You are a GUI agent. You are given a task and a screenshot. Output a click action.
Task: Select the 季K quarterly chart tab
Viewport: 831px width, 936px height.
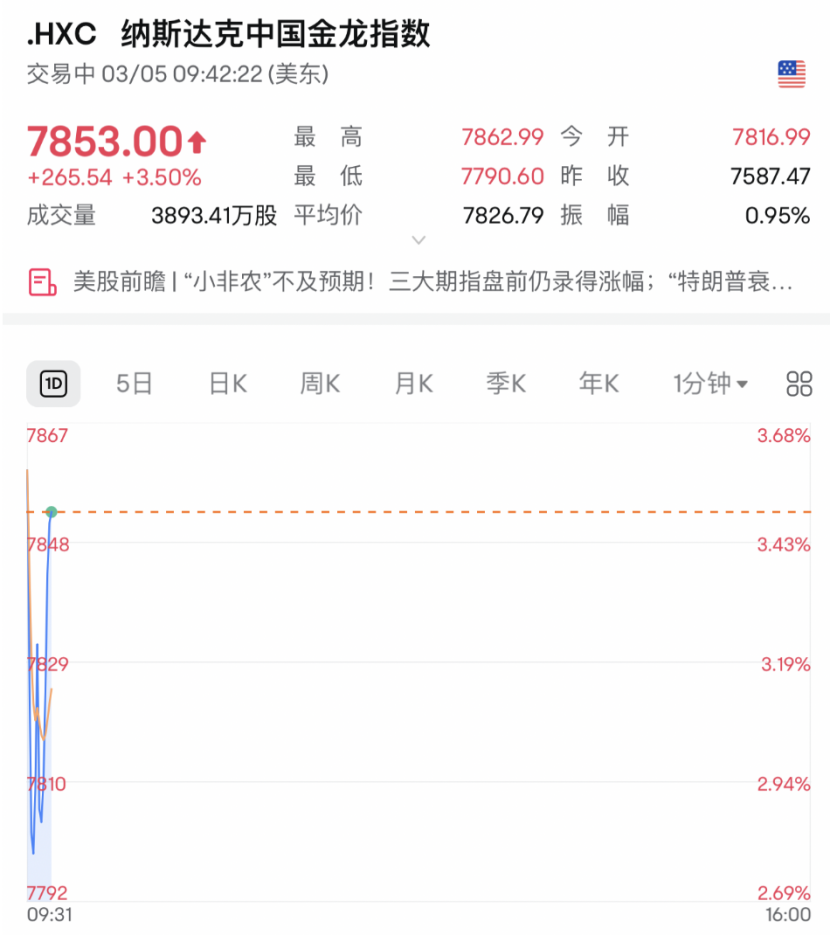click(505, 383)
